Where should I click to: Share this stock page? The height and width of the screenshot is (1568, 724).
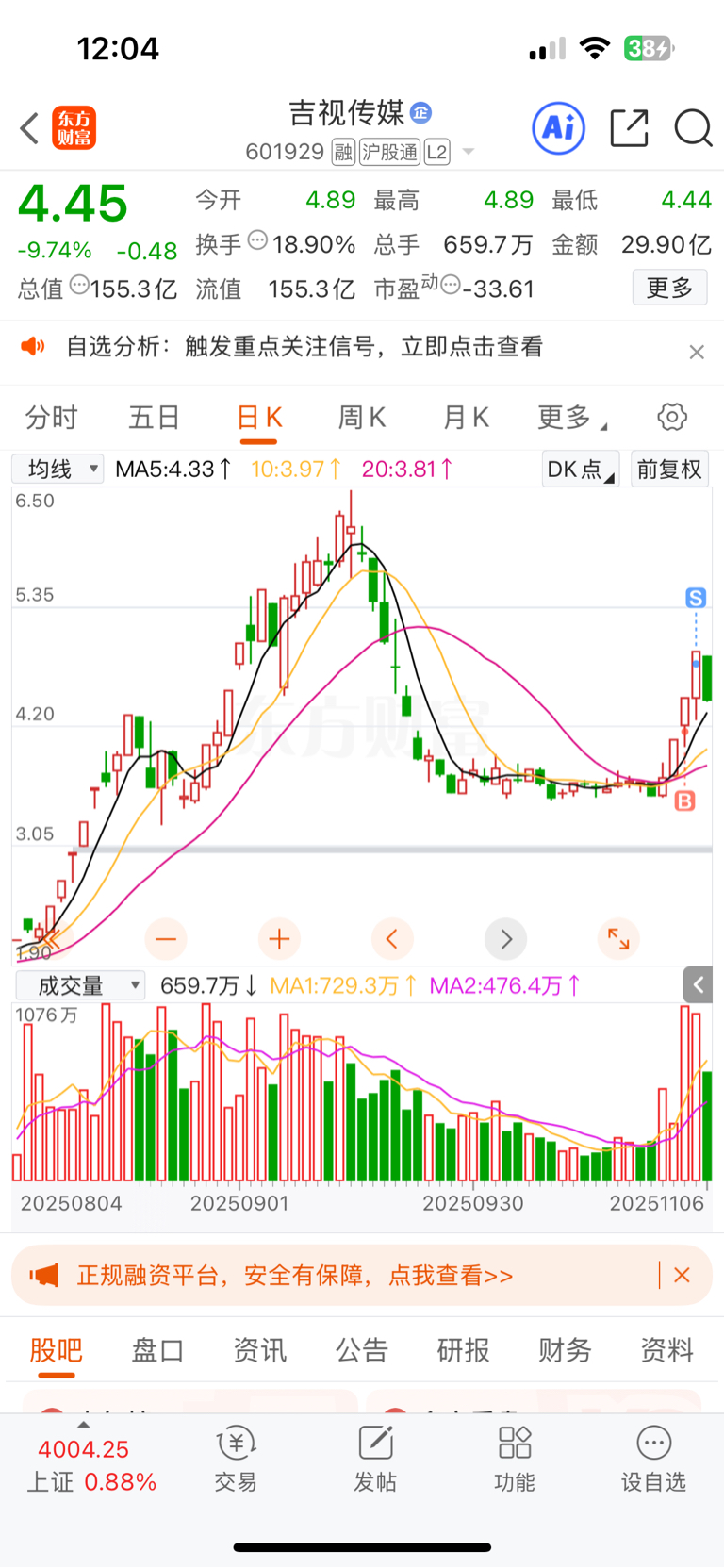pos(629,128)
